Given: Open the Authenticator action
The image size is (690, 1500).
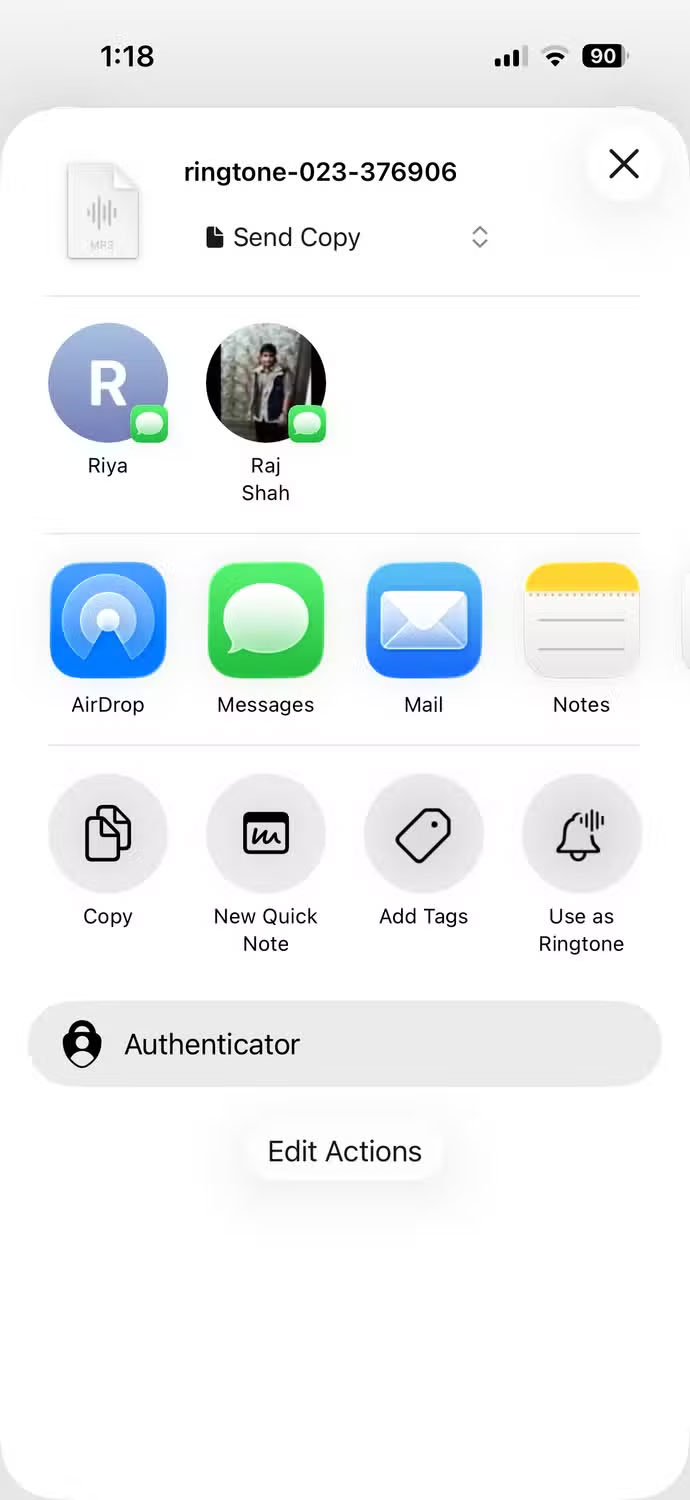Looking at the screenshot, I should pos(345,1044).
